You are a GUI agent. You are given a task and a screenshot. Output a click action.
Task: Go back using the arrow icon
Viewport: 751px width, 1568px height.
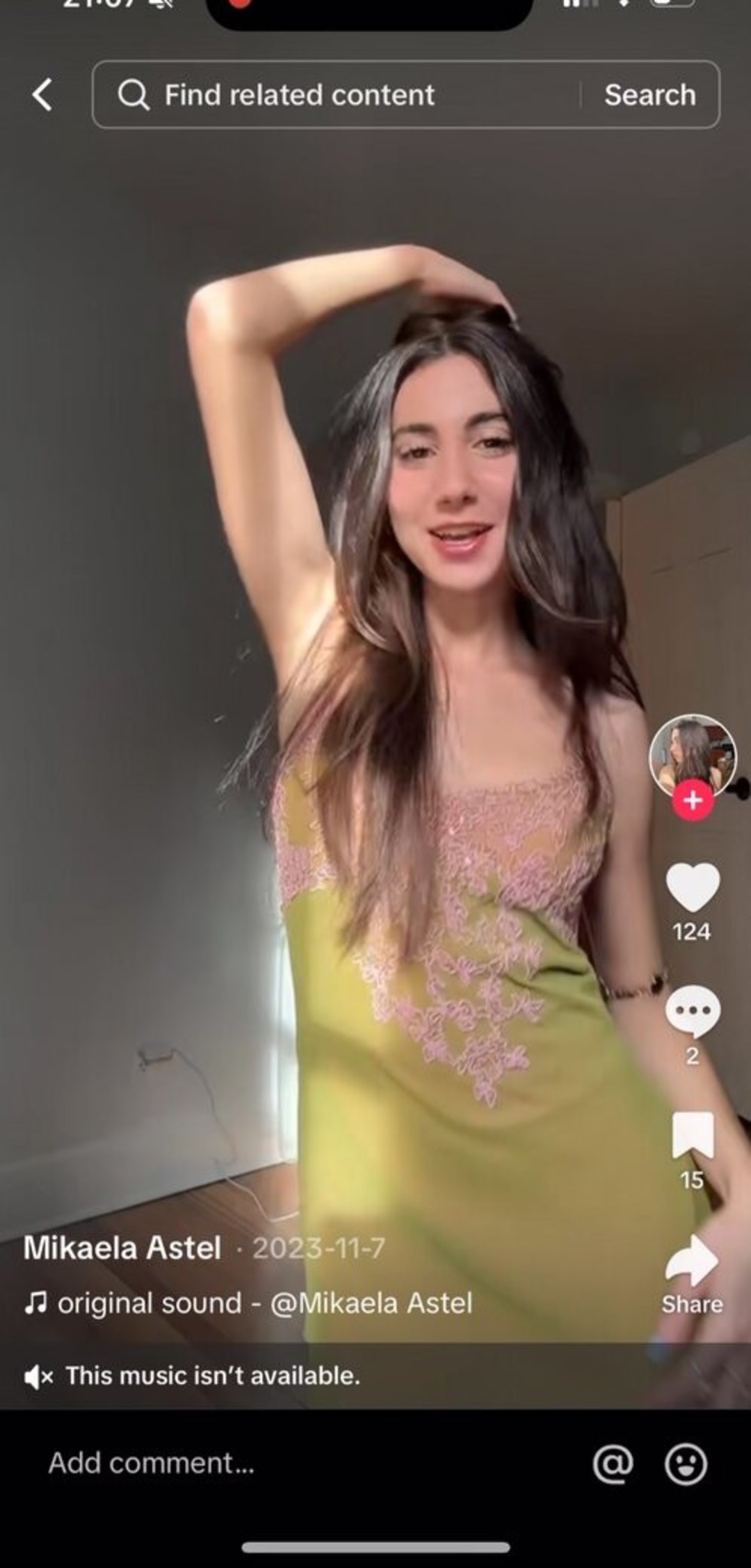click(x=43, y=95)
